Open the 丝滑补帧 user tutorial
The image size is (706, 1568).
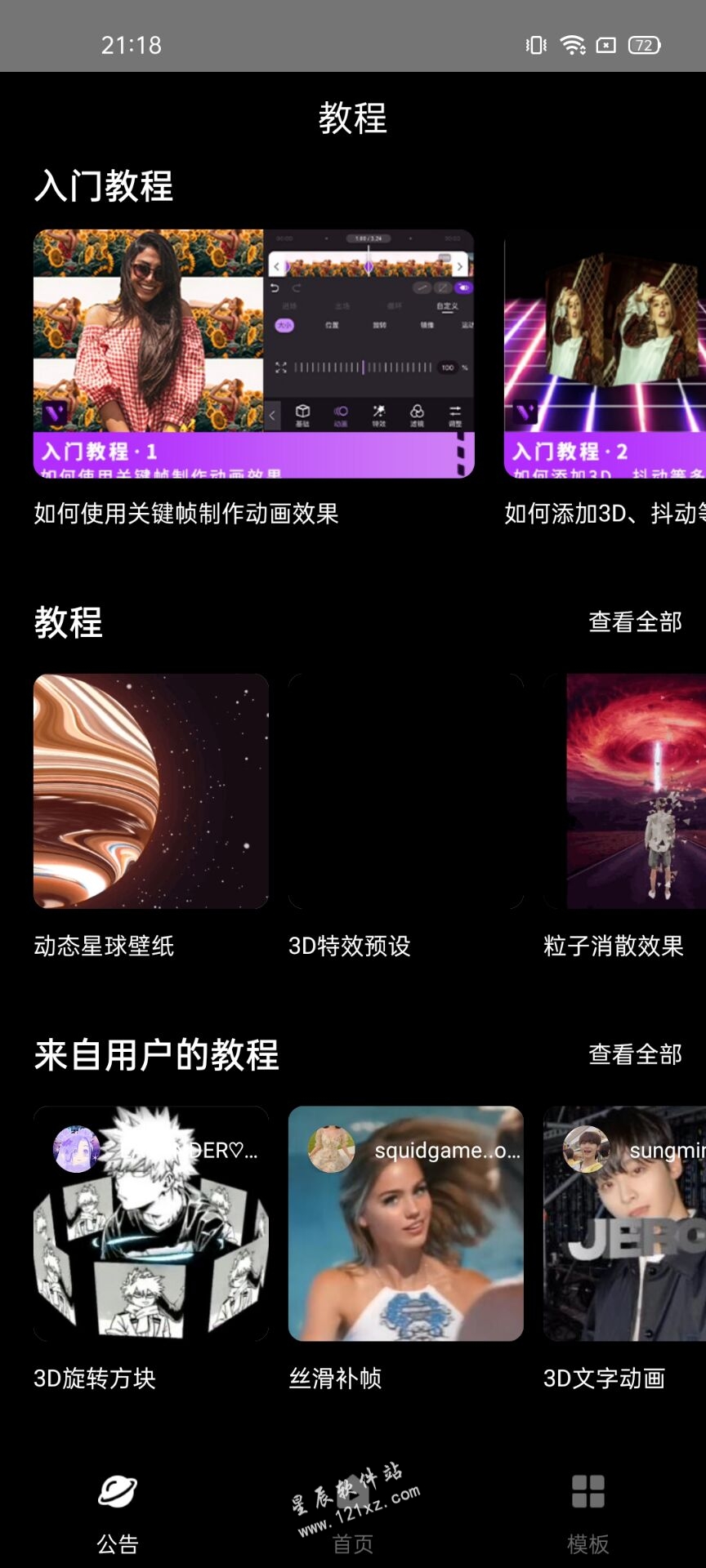click(x=406, y=1223)
